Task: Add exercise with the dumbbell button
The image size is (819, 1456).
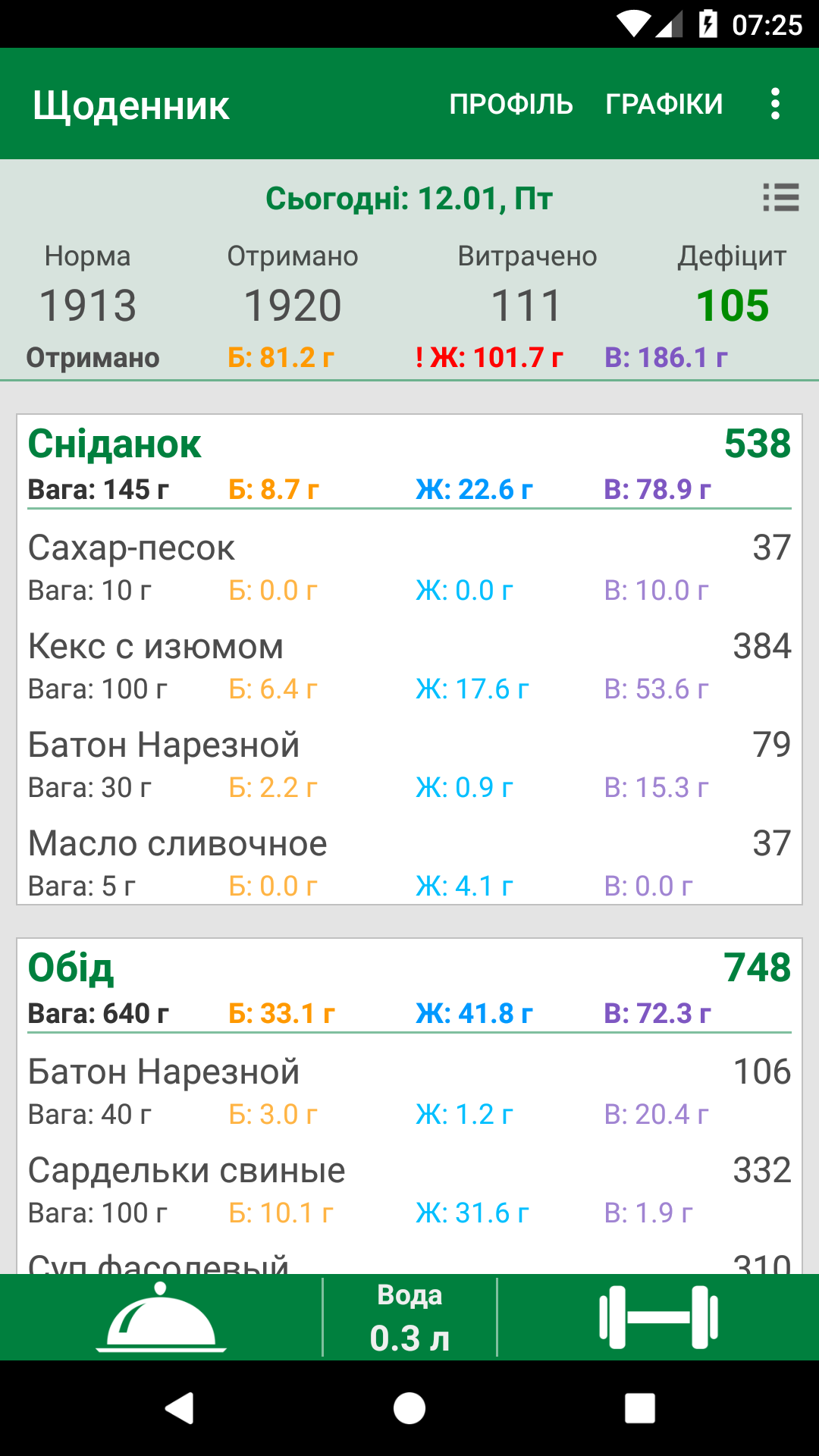Action: pos(658,1318)
